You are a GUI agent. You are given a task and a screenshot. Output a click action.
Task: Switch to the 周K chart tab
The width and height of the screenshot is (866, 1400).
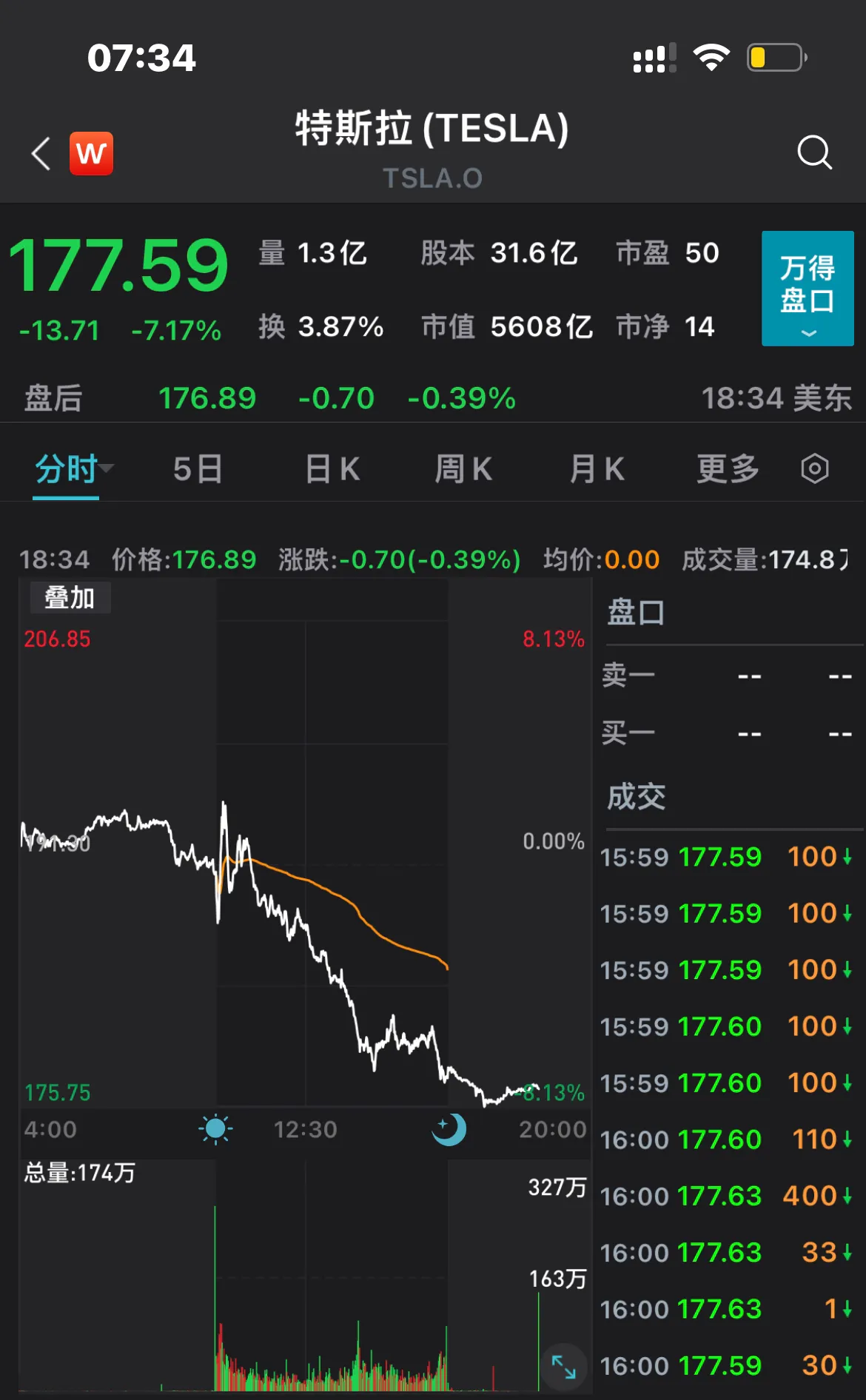(x=463, y=469)
